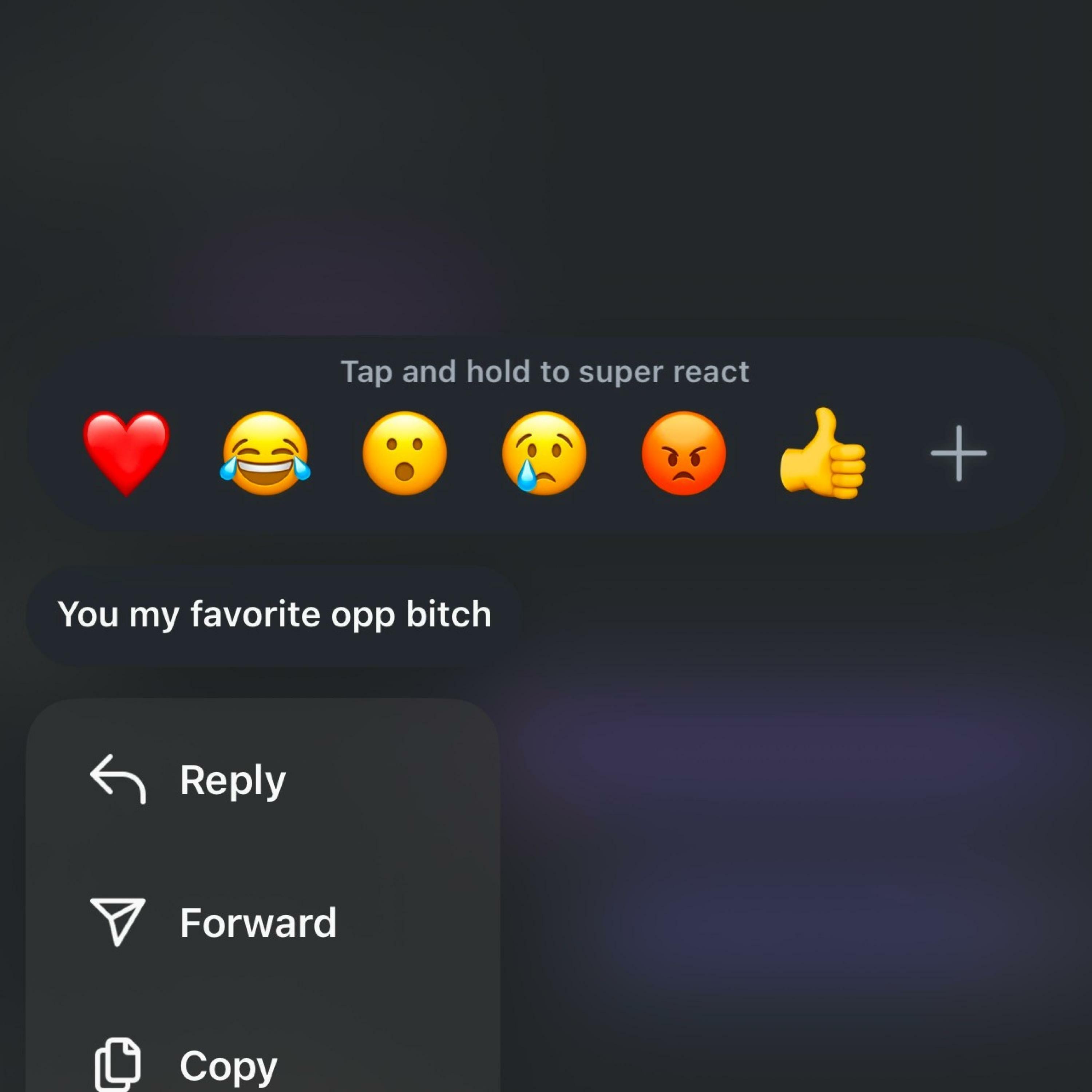Copy the message text

pyautogui.click(x=228, y=1065)
